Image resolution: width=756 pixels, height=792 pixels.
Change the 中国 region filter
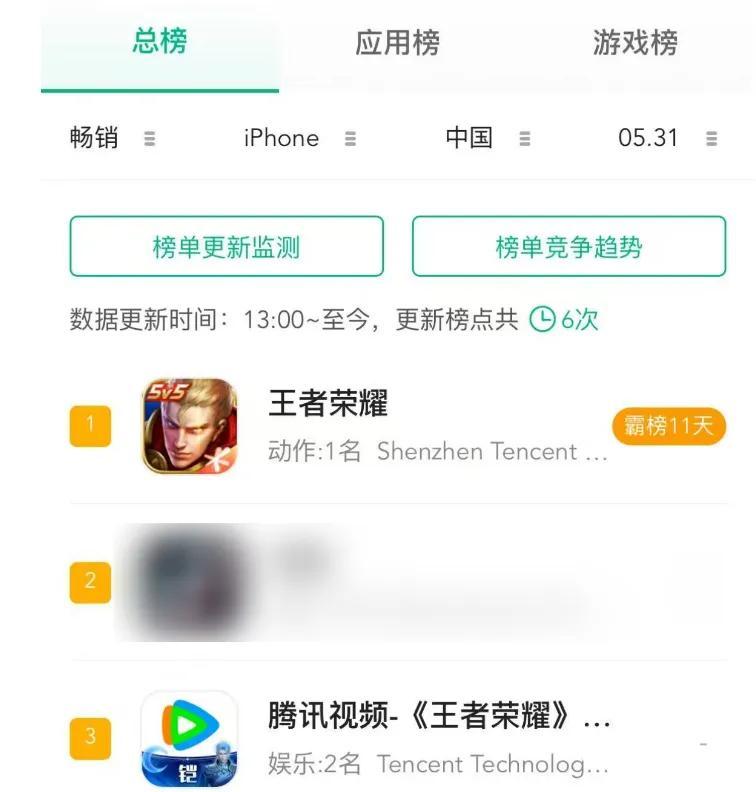click(x=487, y=138)
